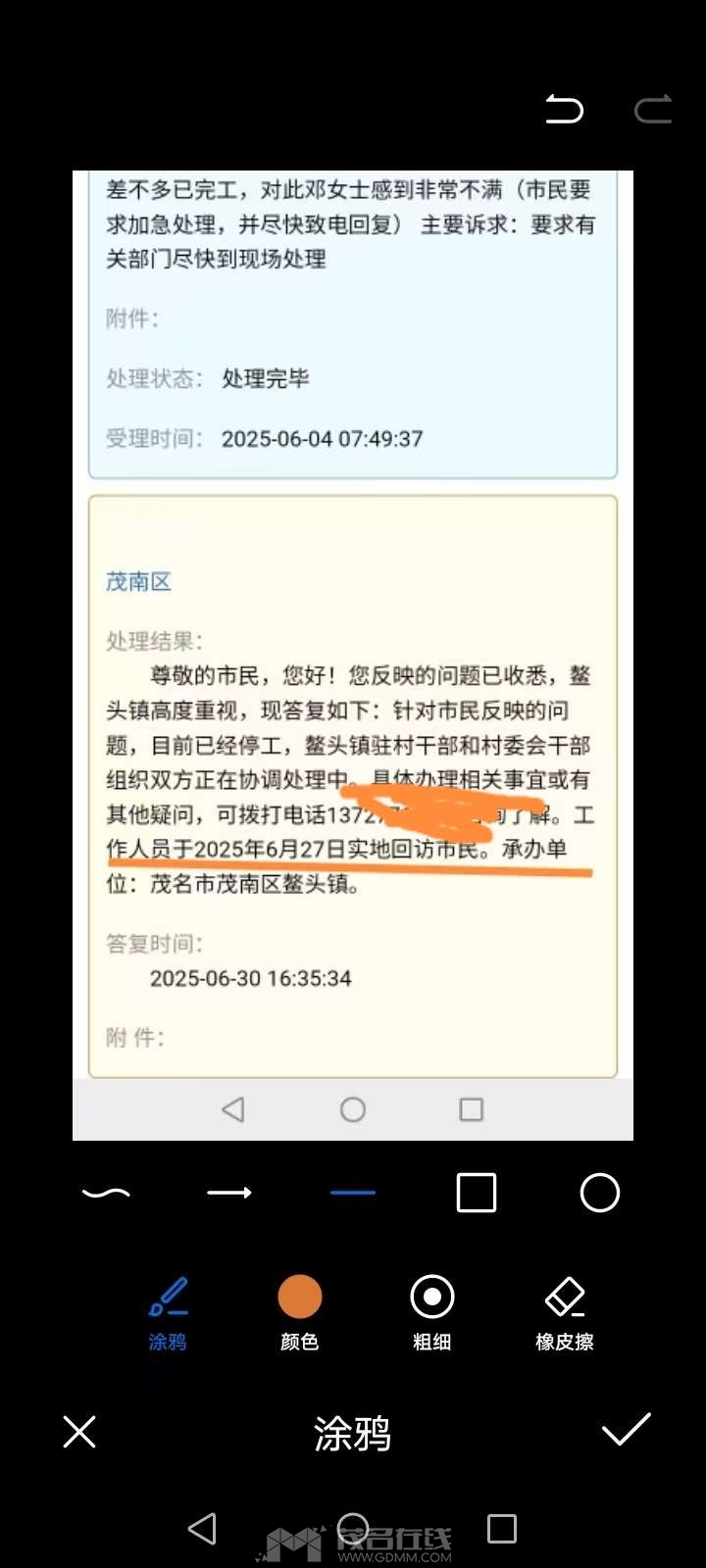
Task: Select the circle drawing shape
Action: point(599,1193)
